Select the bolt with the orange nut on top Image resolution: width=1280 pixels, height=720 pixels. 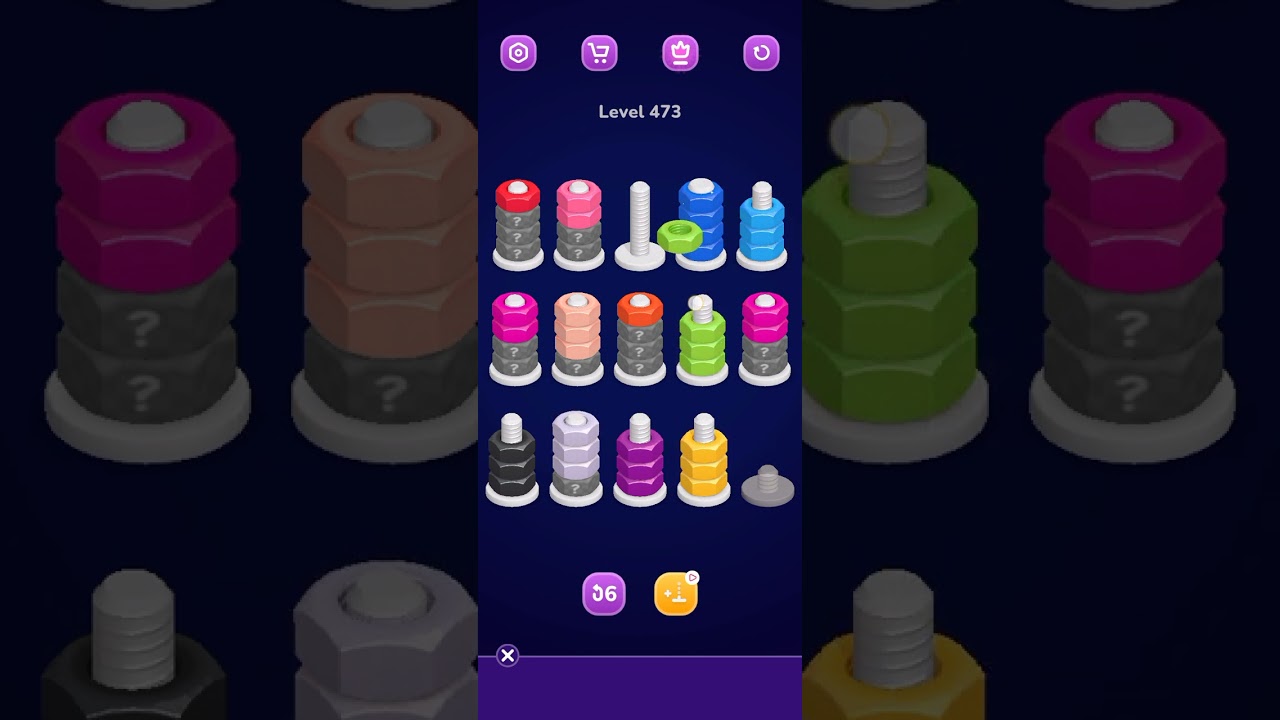[x=639, y=339]
